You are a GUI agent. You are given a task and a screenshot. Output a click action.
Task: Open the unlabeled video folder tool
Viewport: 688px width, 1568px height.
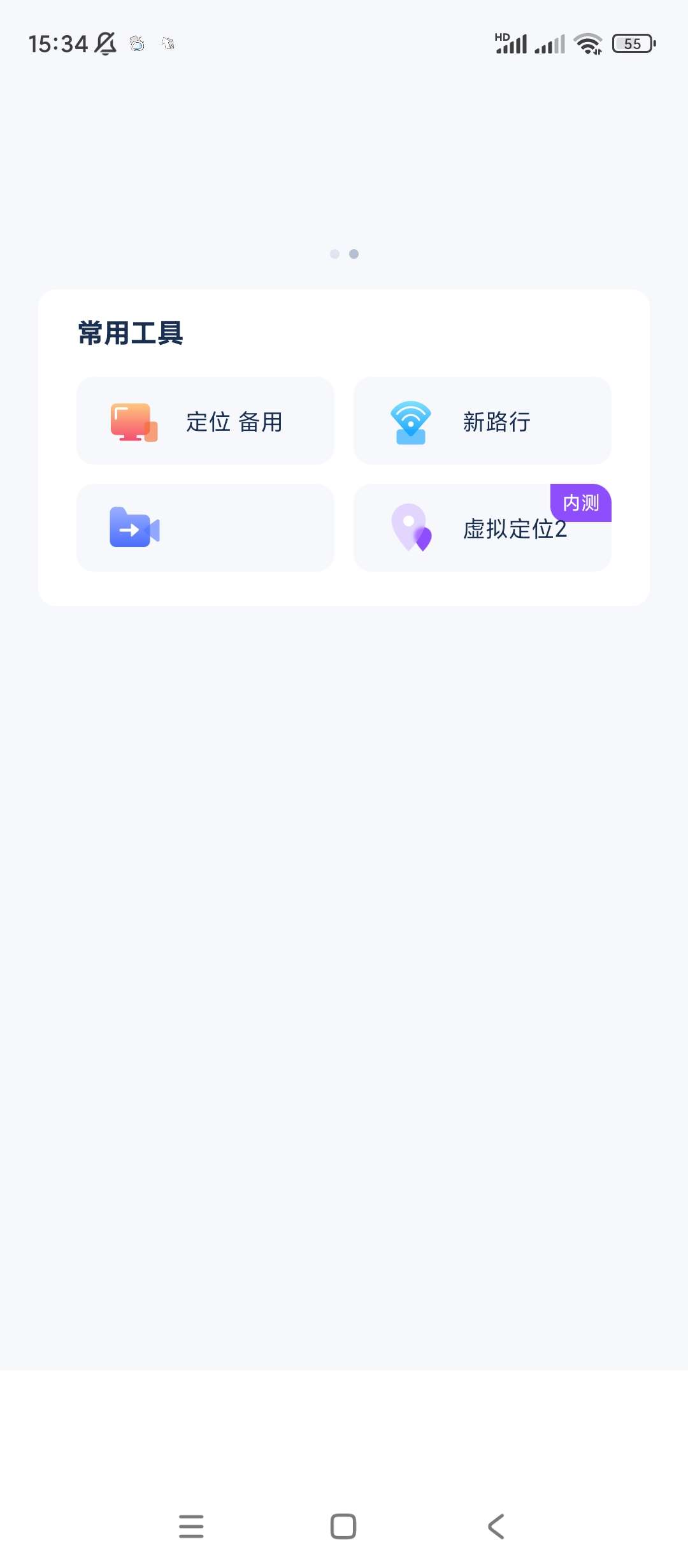(205, 528)
